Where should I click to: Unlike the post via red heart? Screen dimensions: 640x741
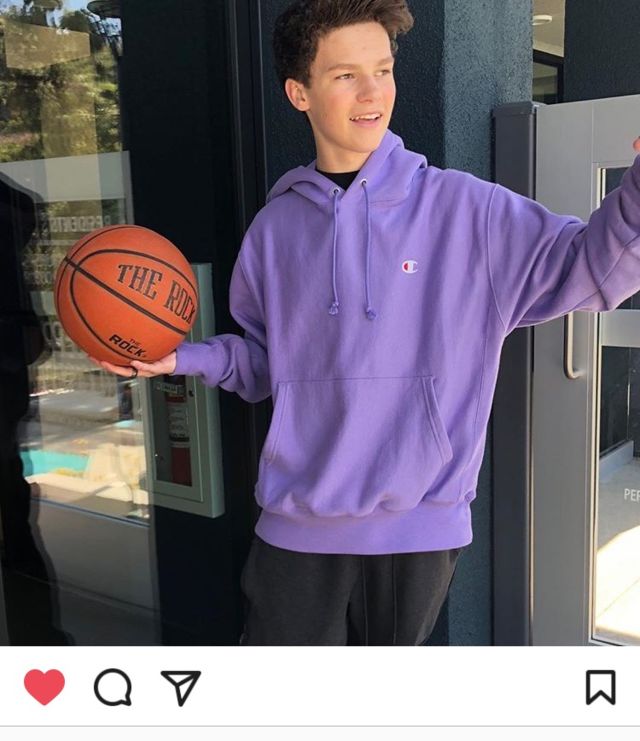44,687
